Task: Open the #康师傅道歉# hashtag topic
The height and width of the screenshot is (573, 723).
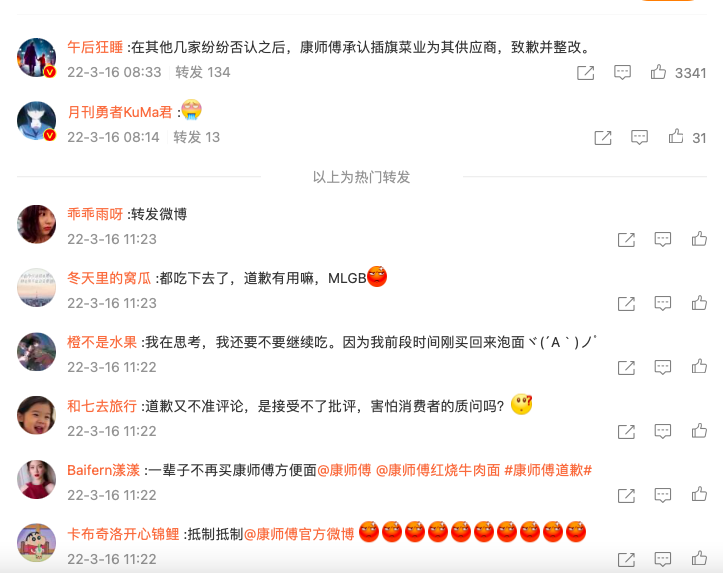Action: pyautogui.click(x=548, y=469)
